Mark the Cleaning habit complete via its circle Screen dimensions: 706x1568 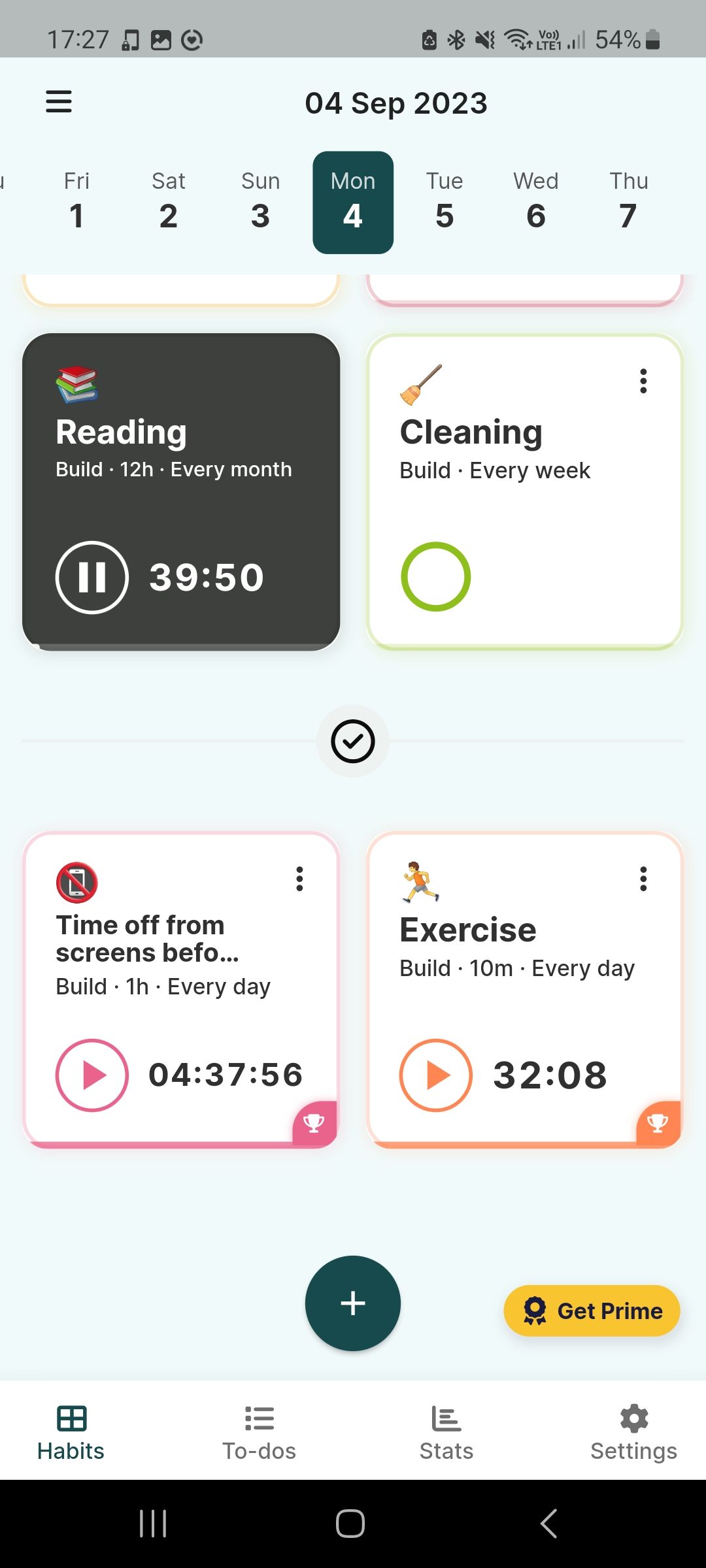pyautogui.click(x=436, y=576)
